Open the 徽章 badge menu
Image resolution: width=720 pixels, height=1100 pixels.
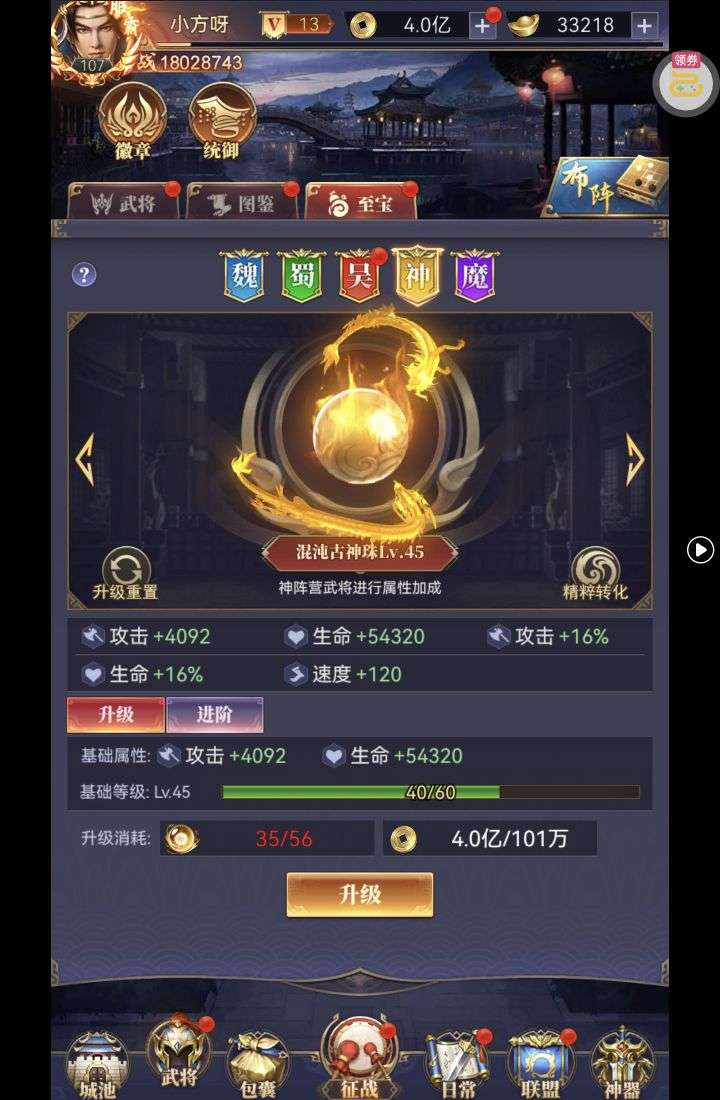(133, 122)
